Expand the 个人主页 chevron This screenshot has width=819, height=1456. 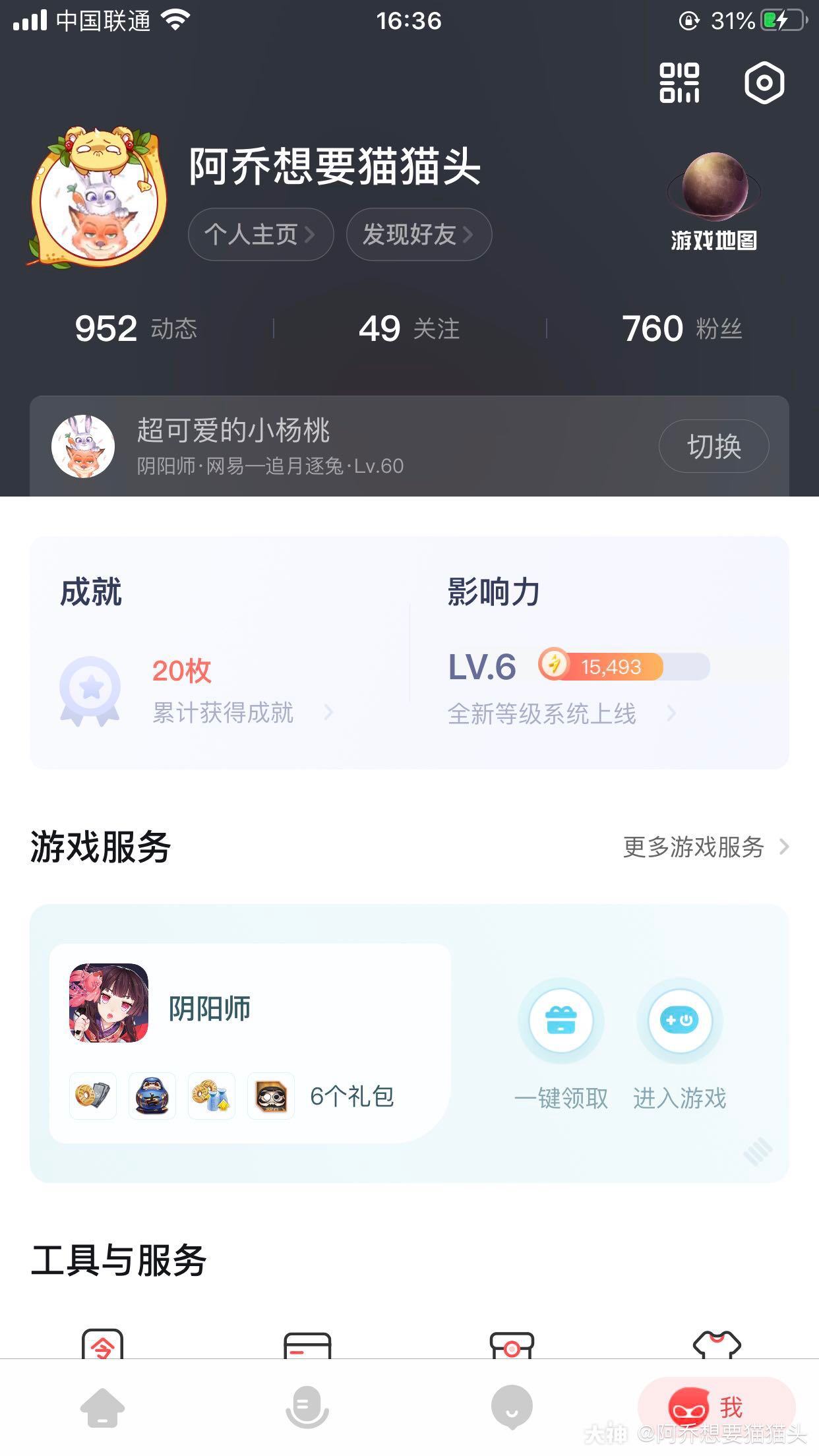312,235
